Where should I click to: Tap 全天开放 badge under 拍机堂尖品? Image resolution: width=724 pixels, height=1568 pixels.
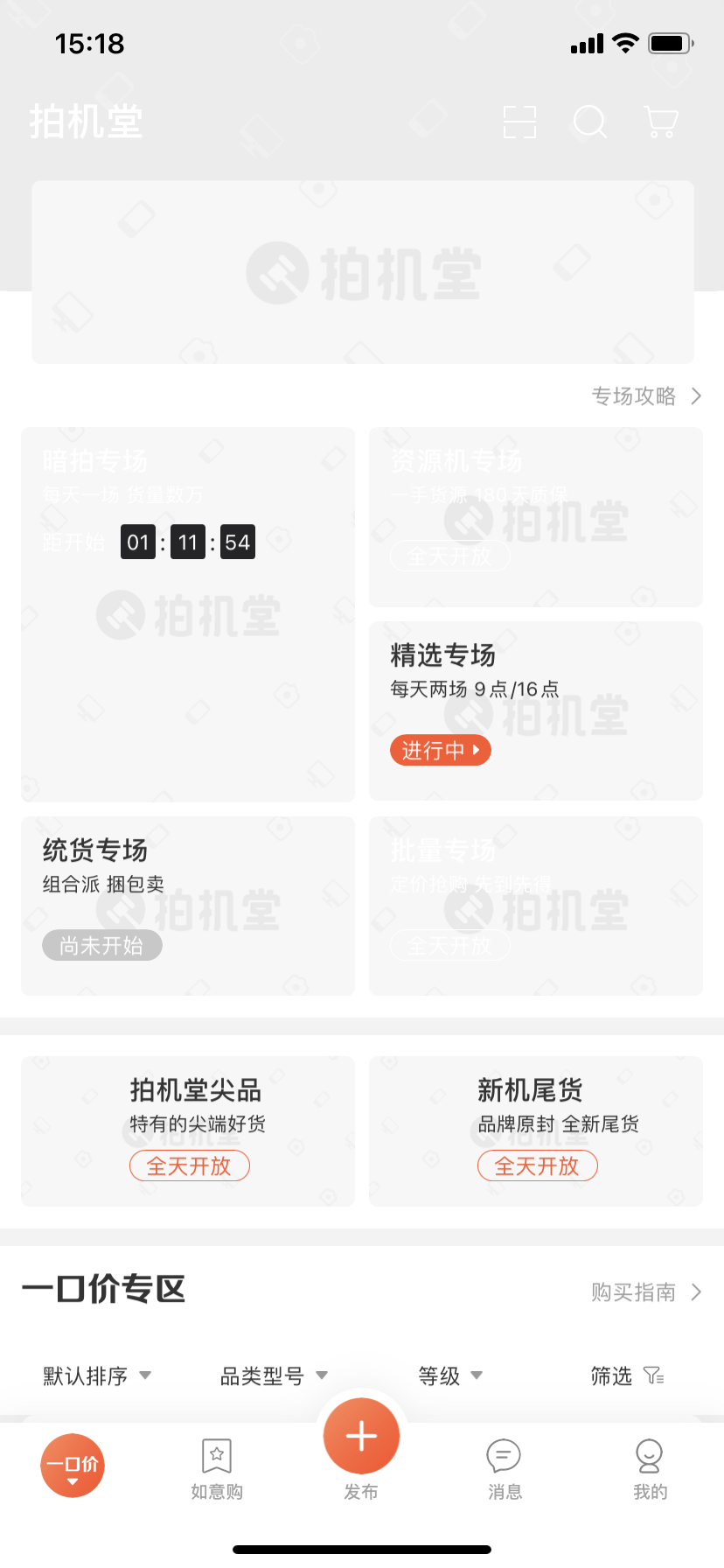coord(189,1165)
